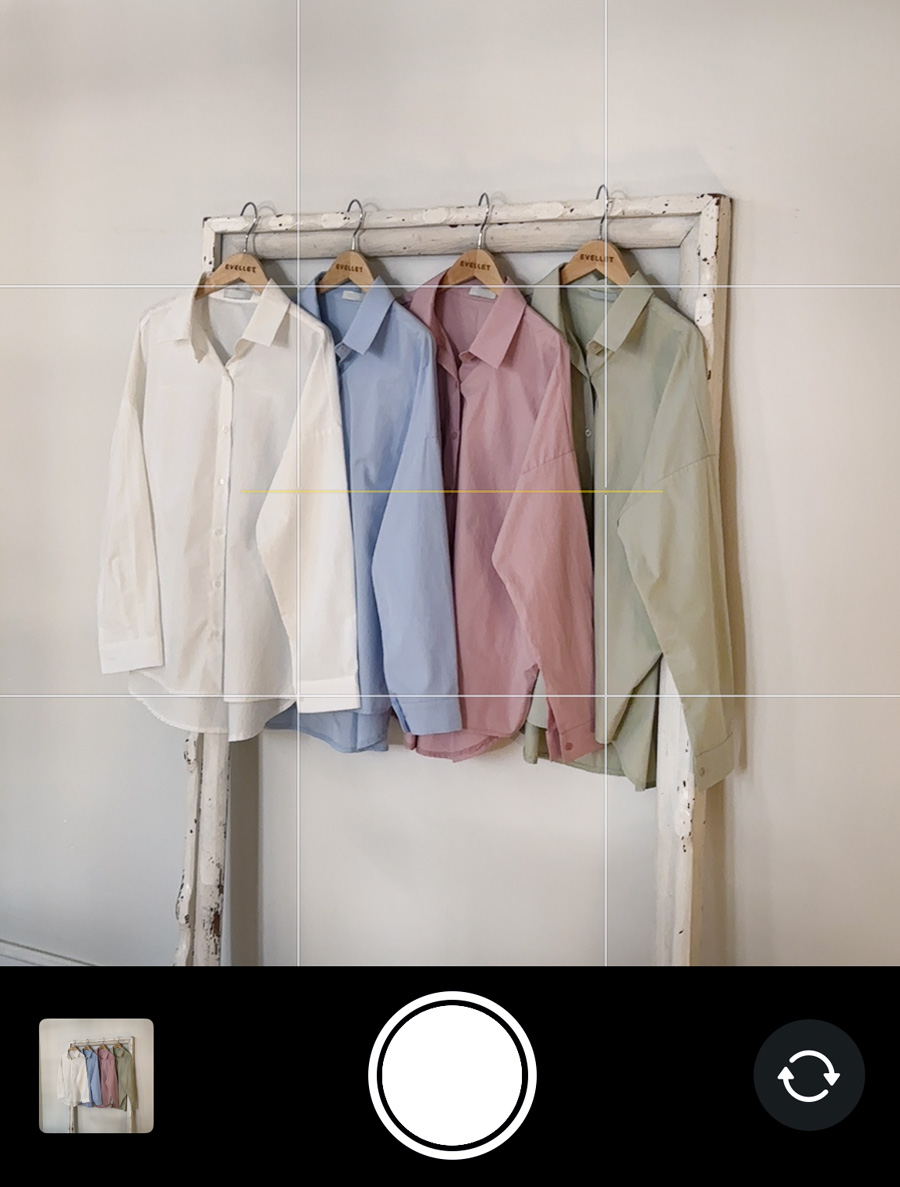
Task: Flip to the front camera
Action: pyautogui.click(x=808, y=1075)
